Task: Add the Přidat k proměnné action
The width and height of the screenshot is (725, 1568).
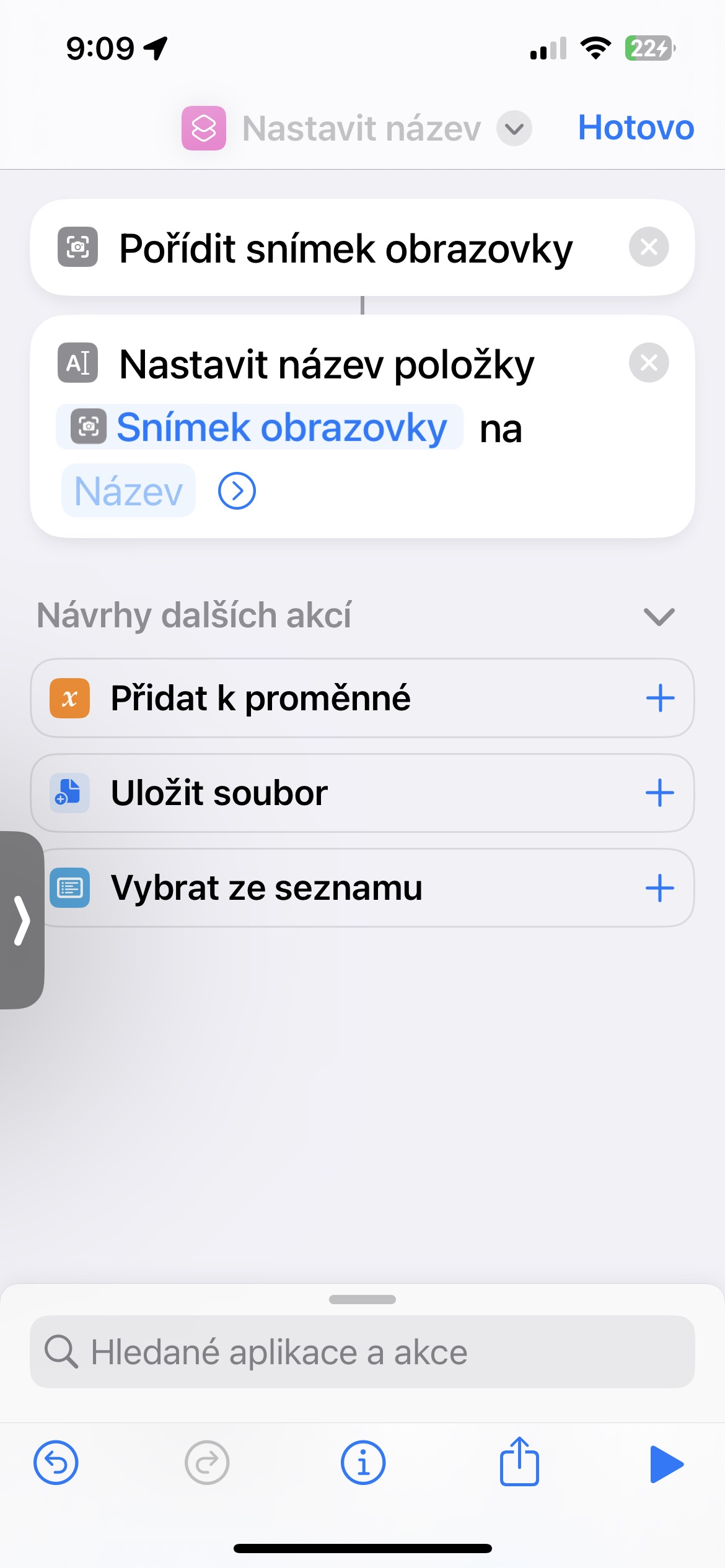Action: (x=659, y=699)
